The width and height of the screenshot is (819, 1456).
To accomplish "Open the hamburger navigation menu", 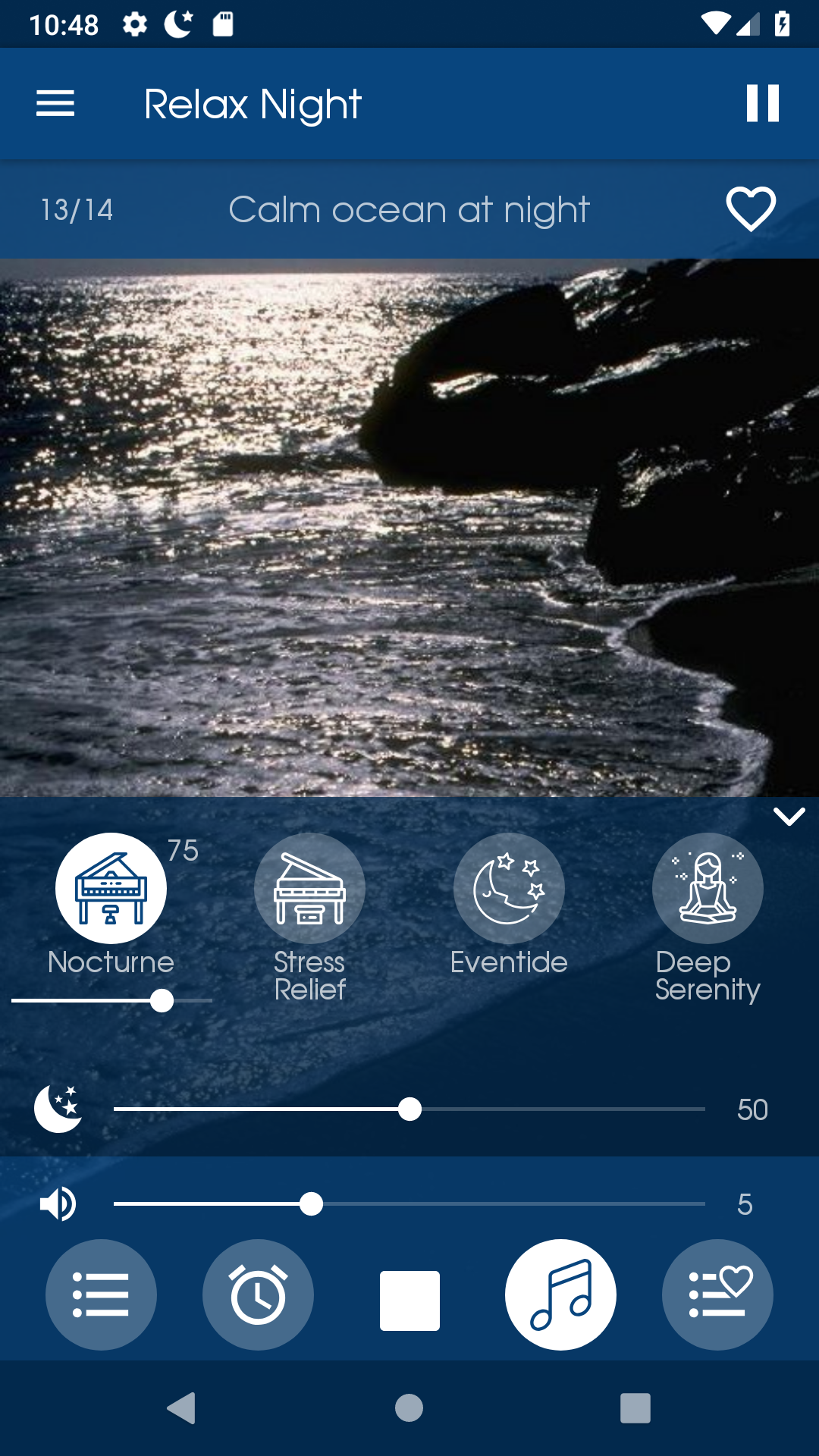I will point(55,104).
